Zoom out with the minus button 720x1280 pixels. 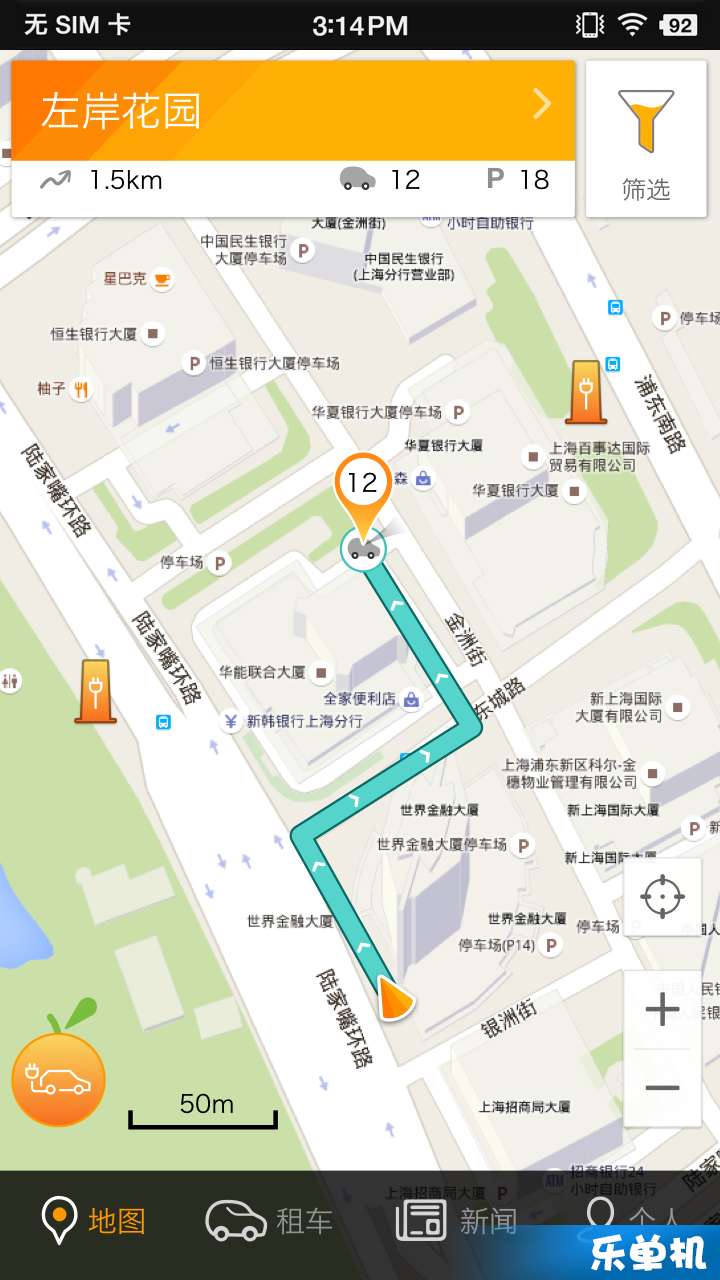click(662, 1087)
